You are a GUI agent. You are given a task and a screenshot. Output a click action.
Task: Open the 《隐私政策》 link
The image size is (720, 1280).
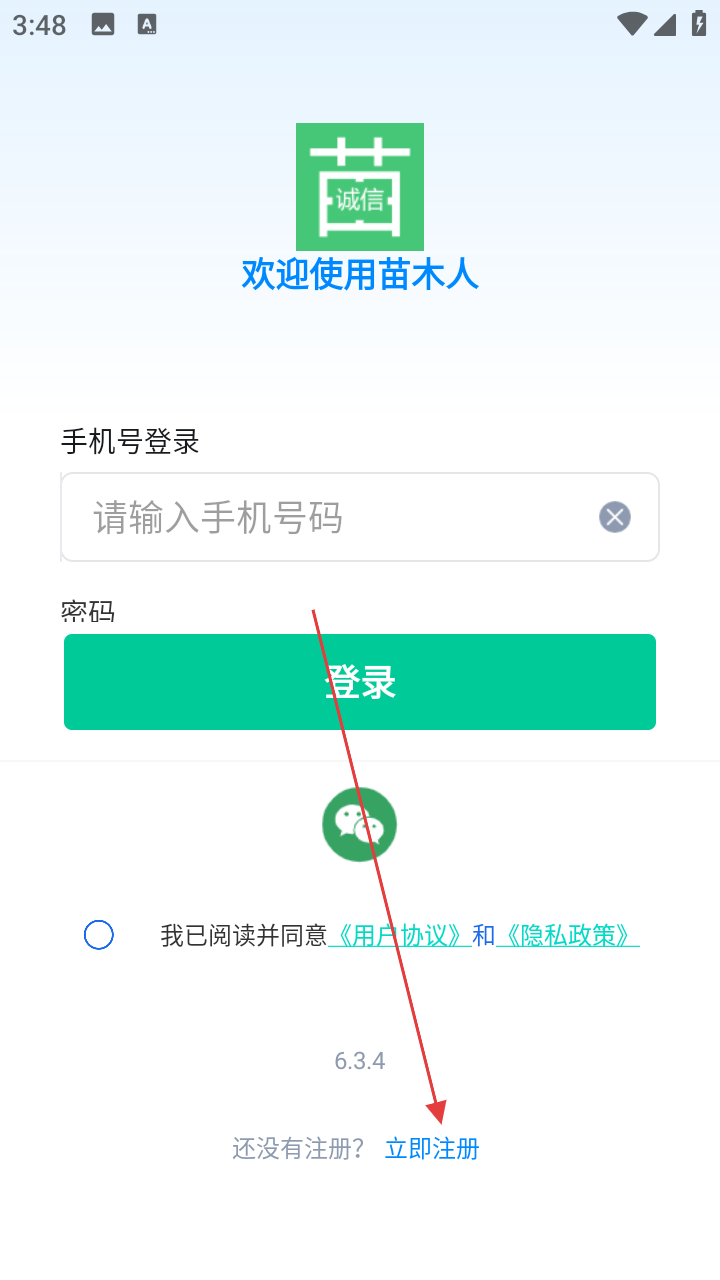[567, 936]
